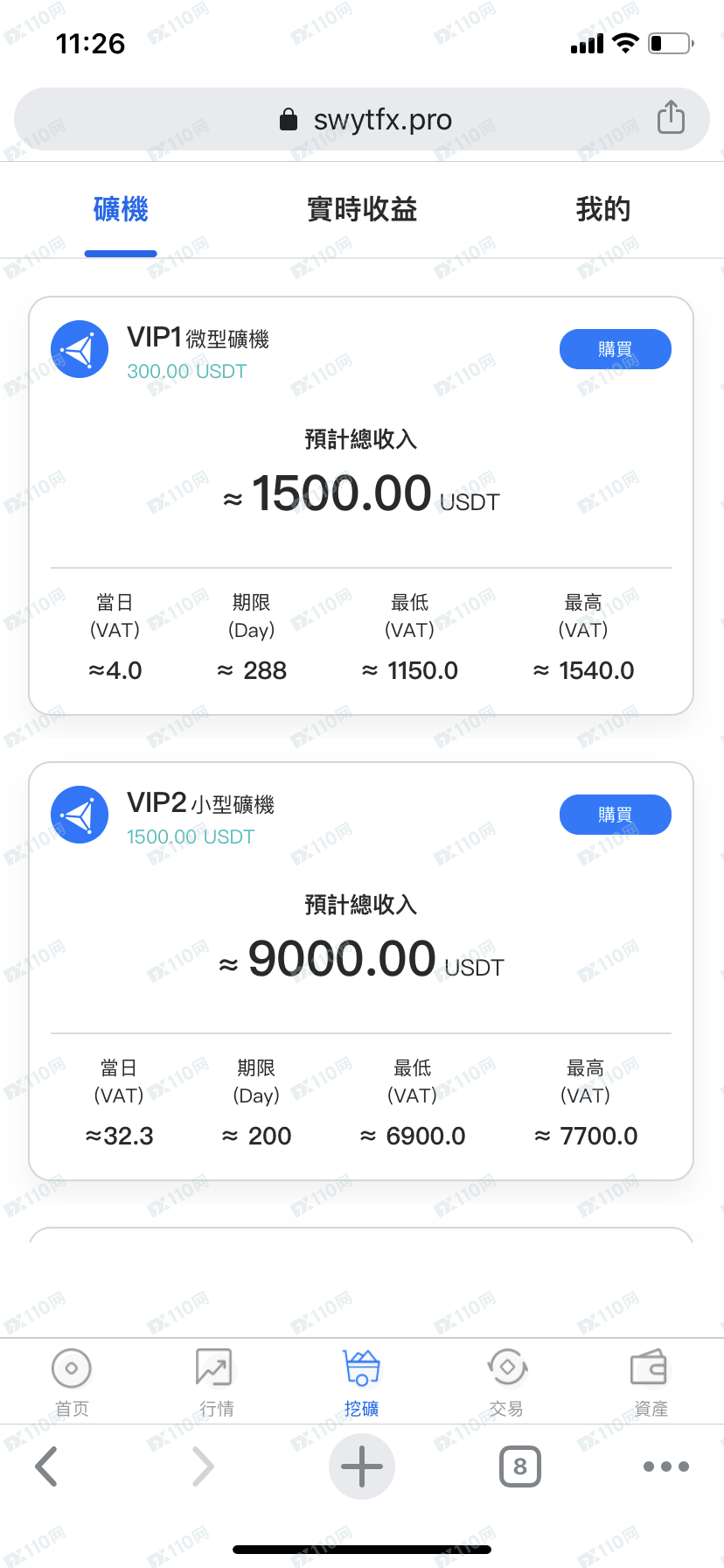Switch to the 我的 tab
Screen dimensions: 724x1568
602,210
